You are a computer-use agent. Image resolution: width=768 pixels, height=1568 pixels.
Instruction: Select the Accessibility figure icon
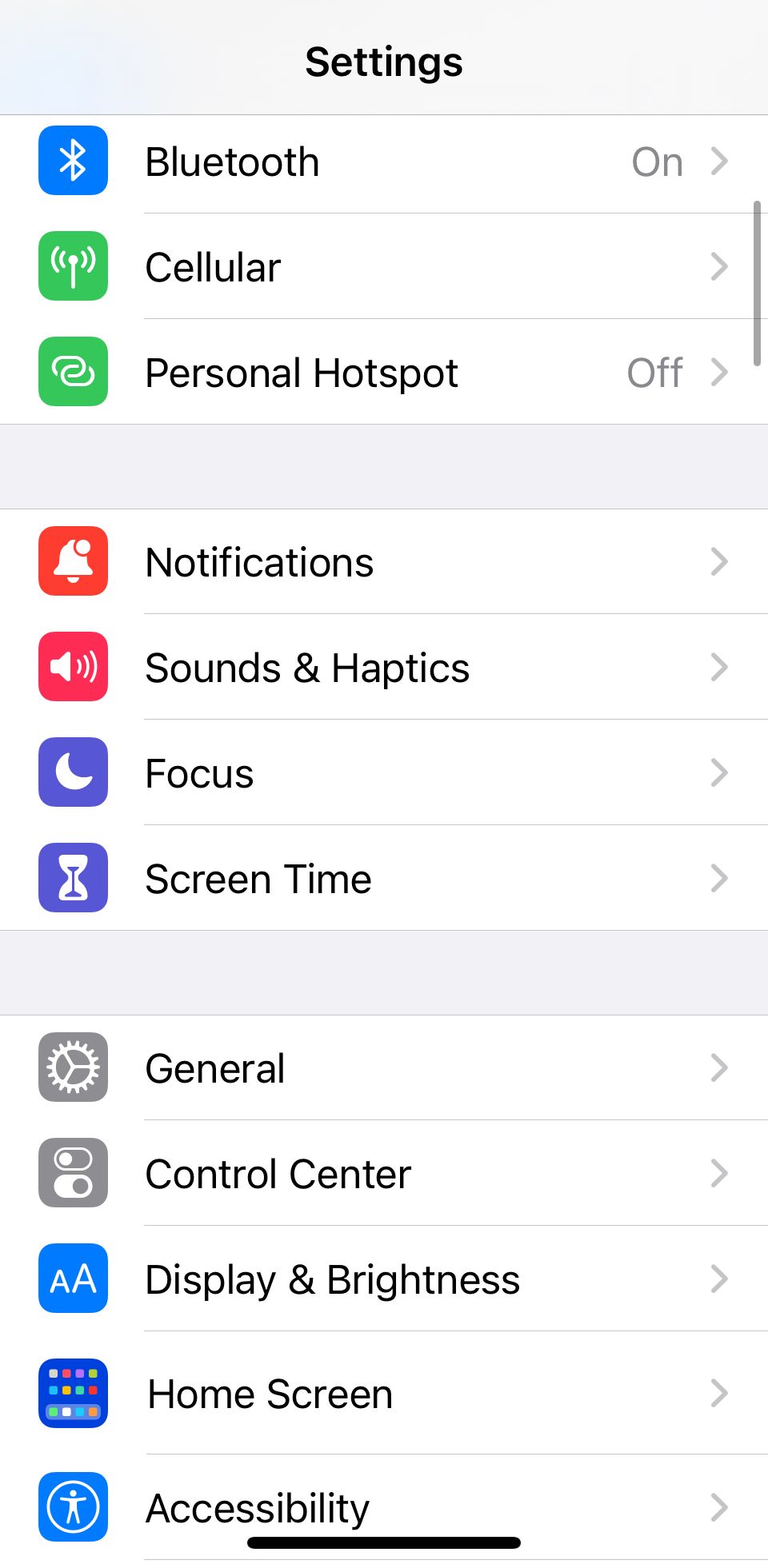pyautogui.click(x=73, y=1507)
